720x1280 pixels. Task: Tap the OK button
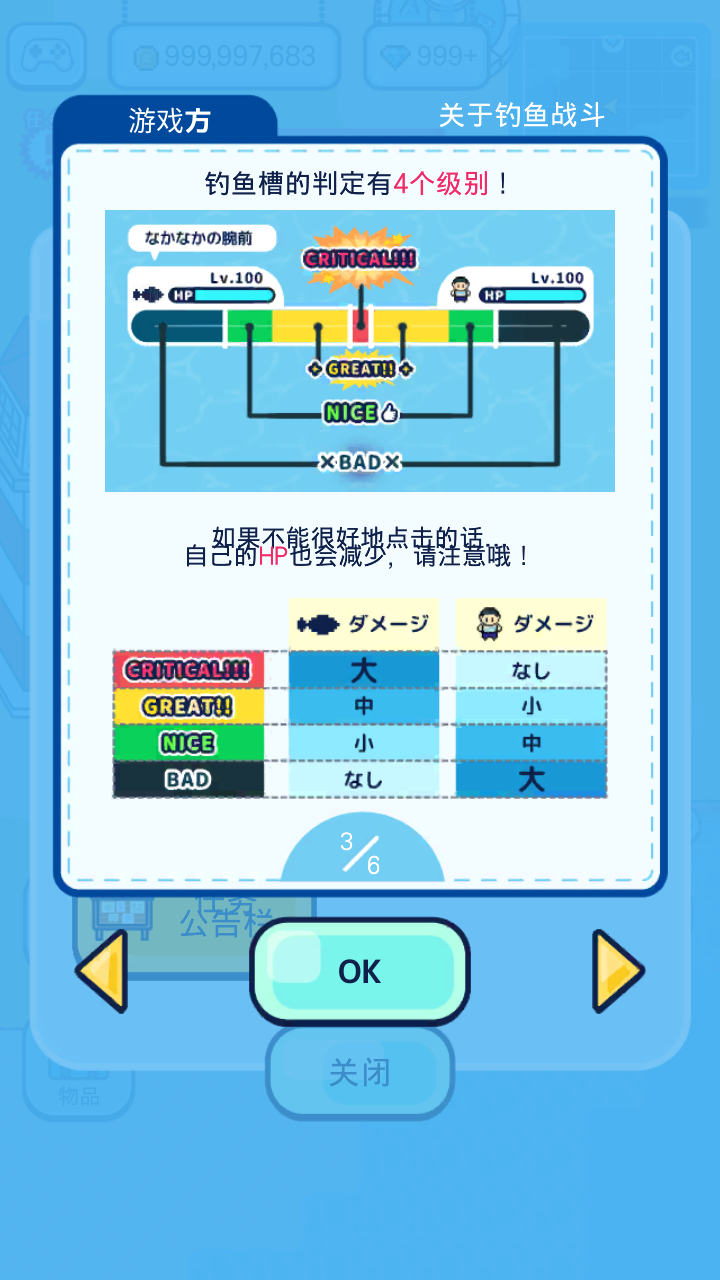click(359, 971)
